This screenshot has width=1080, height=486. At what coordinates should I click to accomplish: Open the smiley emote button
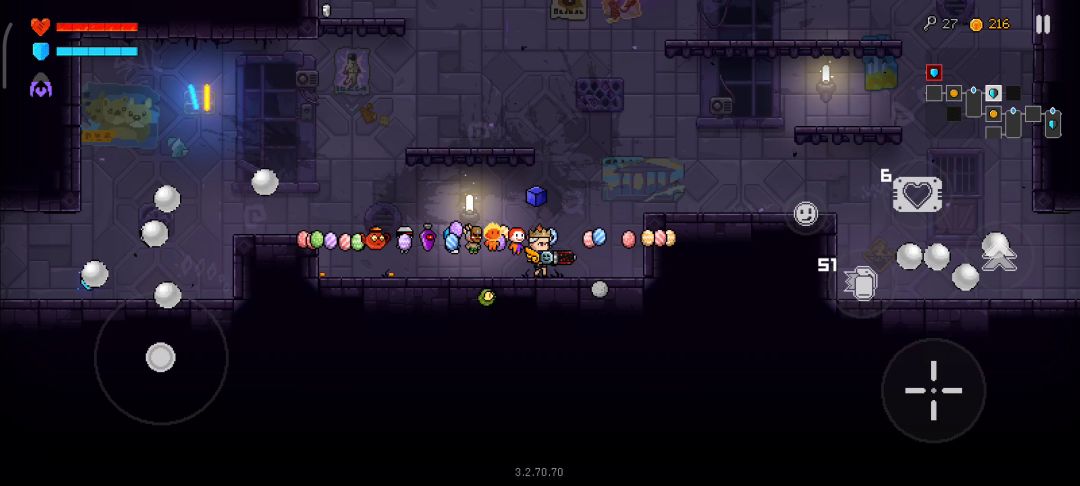coord(805,213)
